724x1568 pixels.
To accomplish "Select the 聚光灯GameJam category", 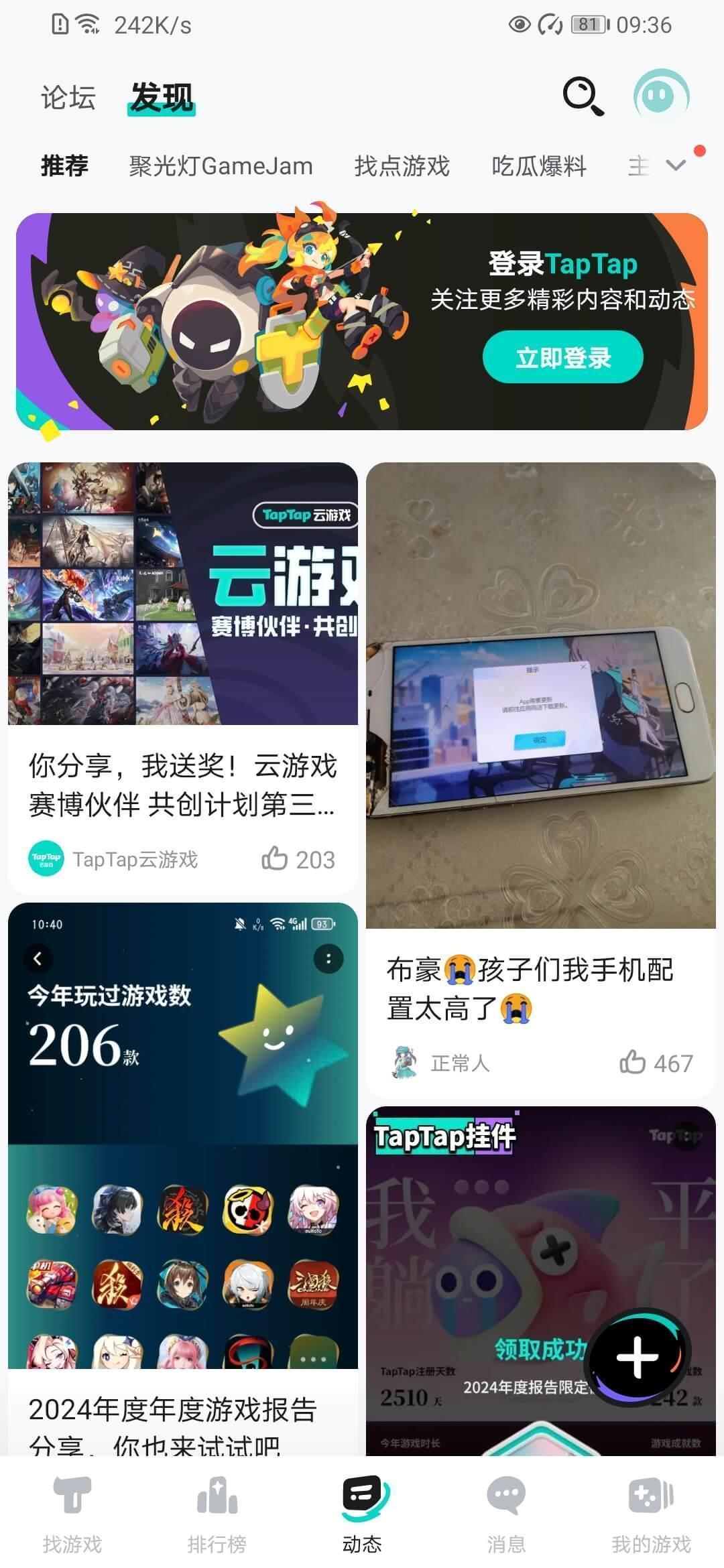I will pos(221,166).
